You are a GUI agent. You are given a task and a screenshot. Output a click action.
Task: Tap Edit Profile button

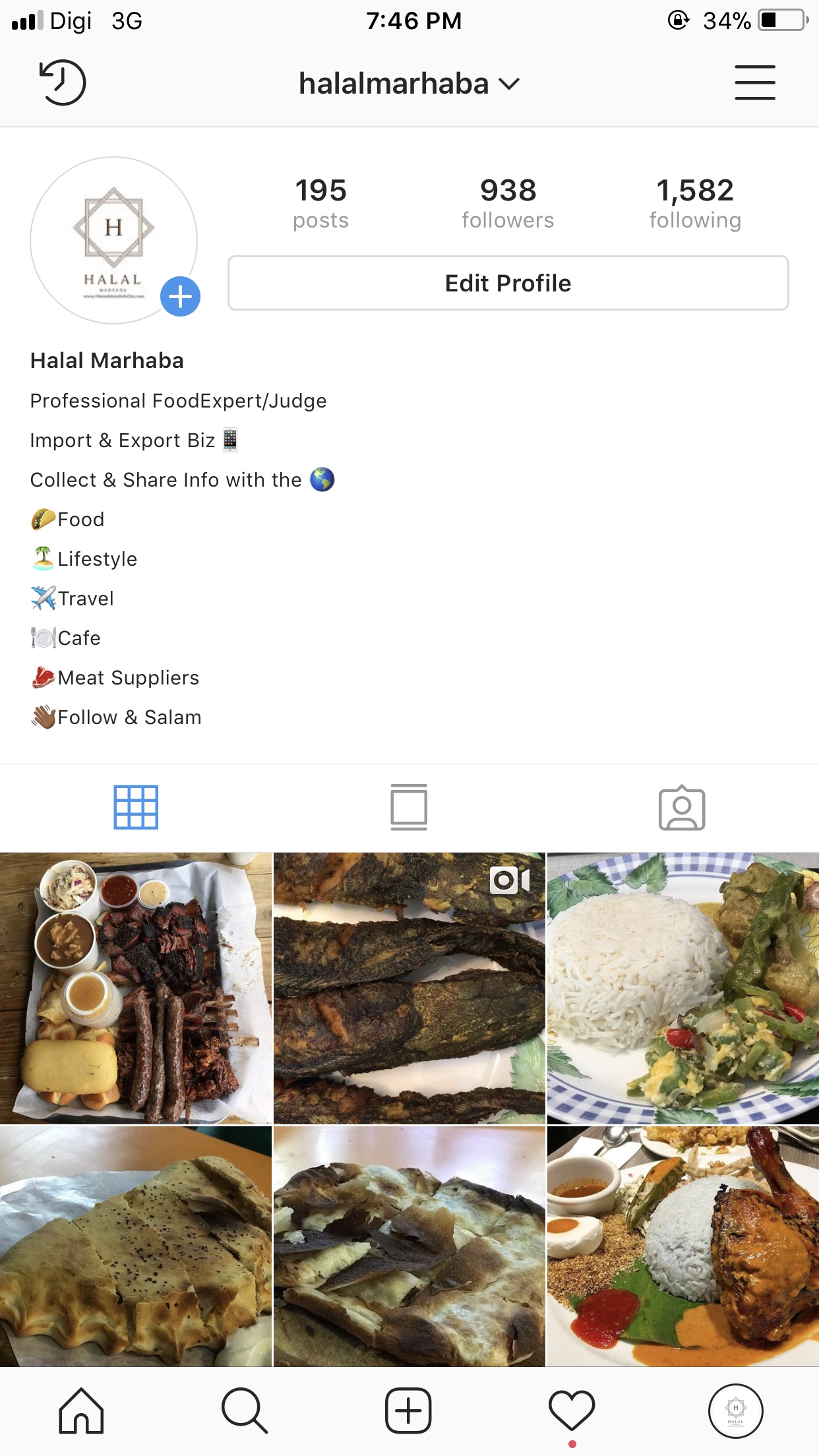point(508,283)
